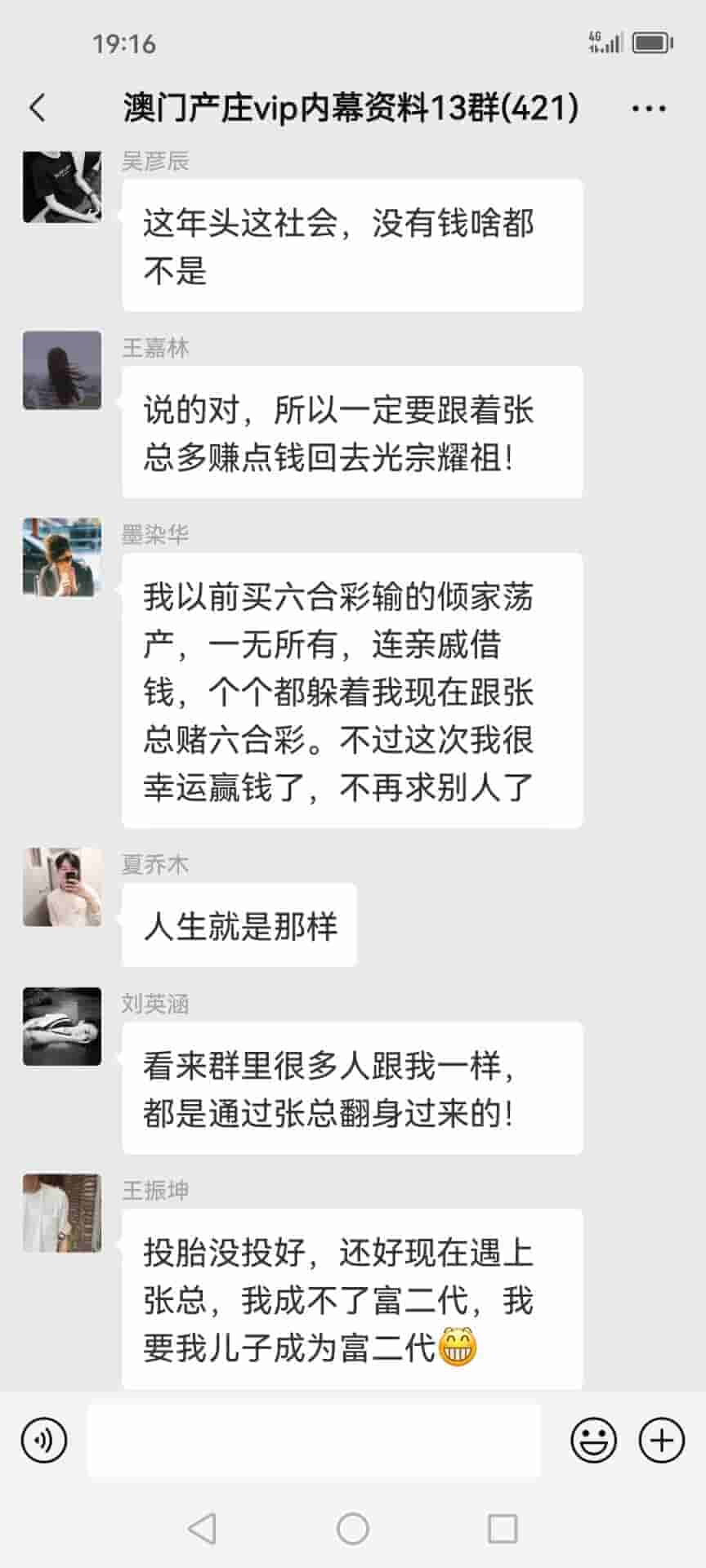Switch to voice message input

(44, 1440)
